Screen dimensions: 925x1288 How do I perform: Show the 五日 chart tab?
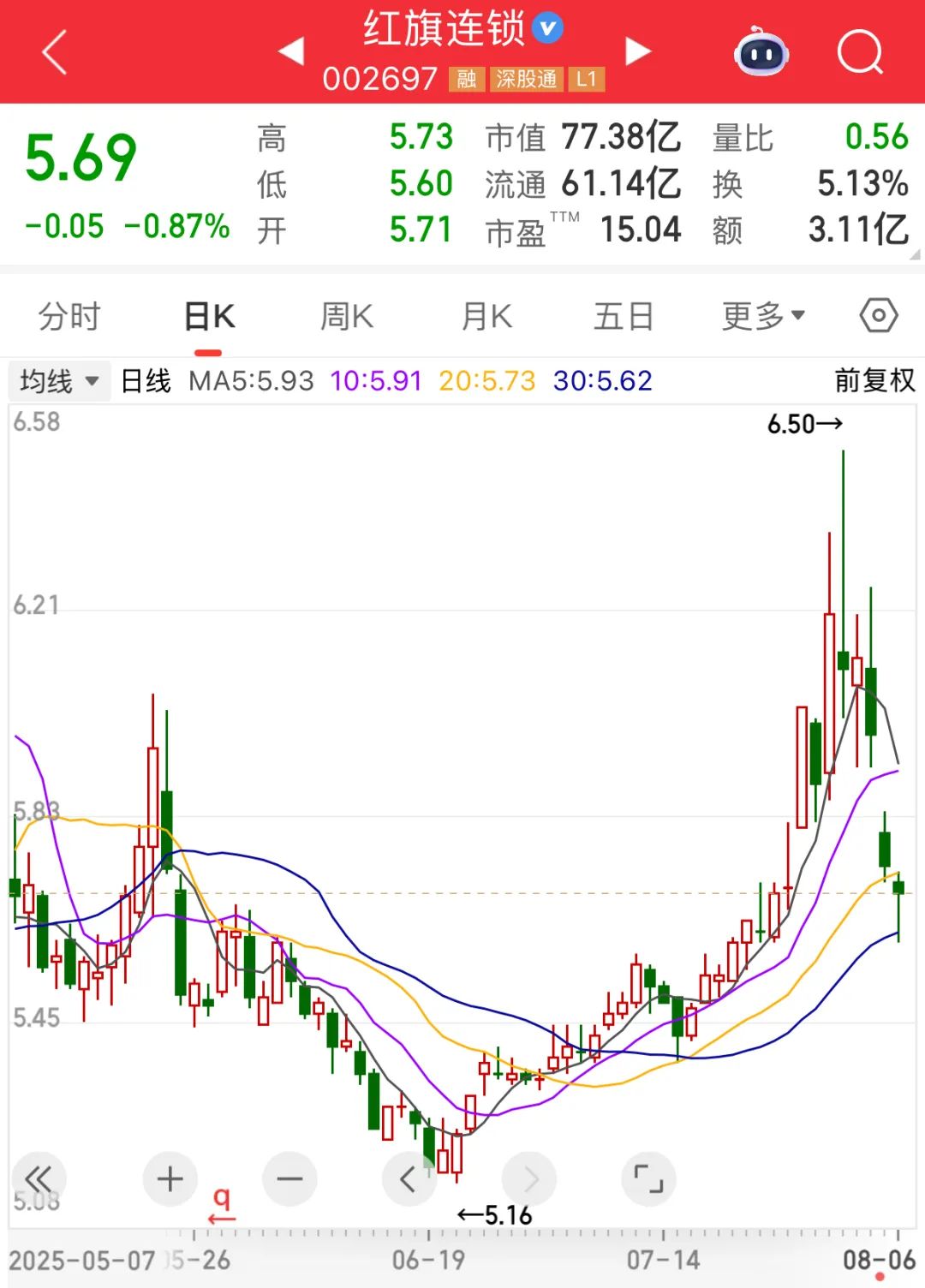[x=624, y=317]
